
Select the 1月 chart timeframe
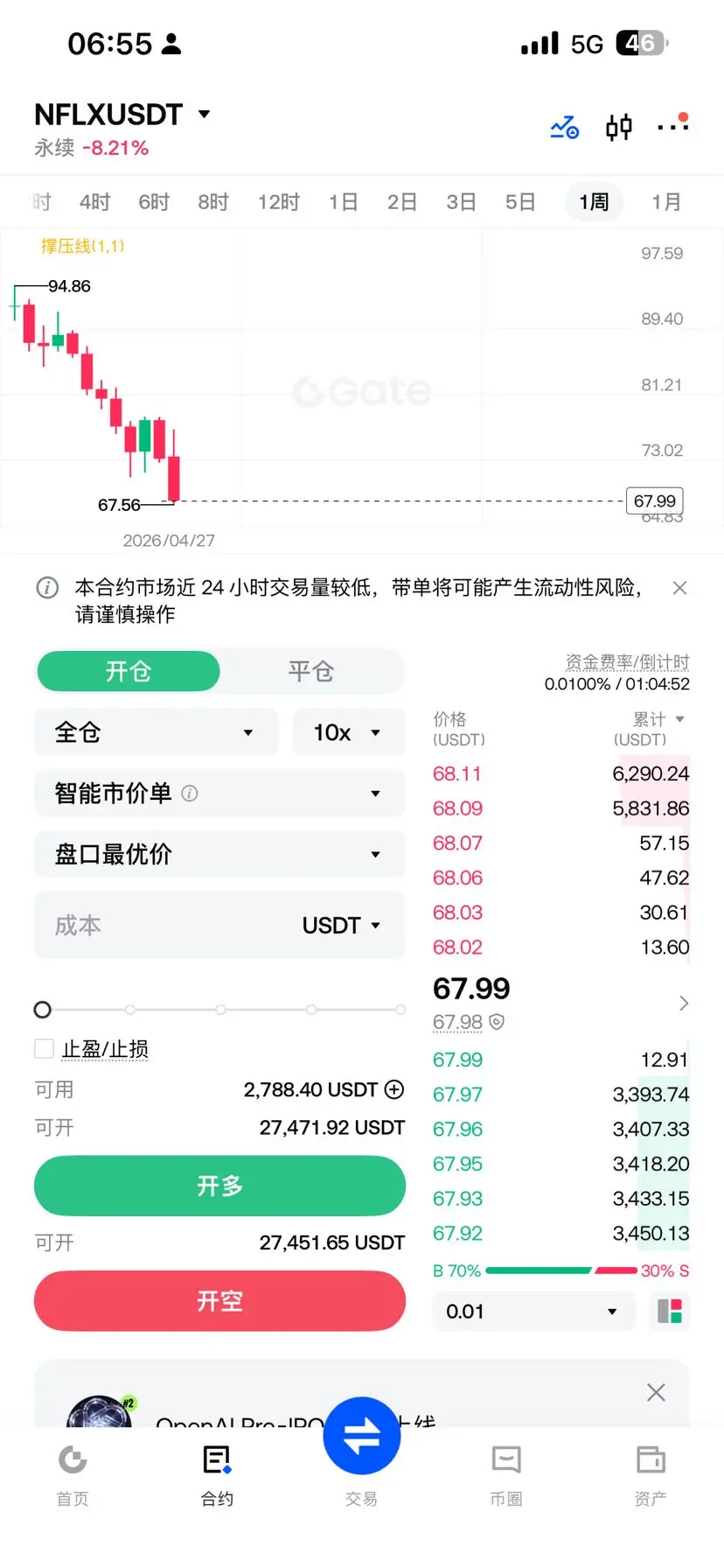coord(666,202)
